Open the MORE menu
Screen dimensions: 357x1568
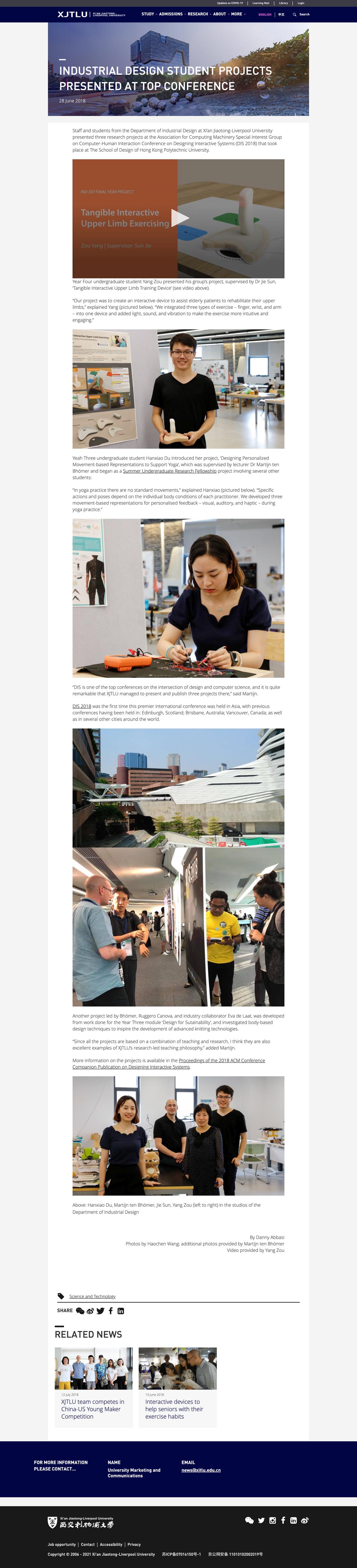237,14
